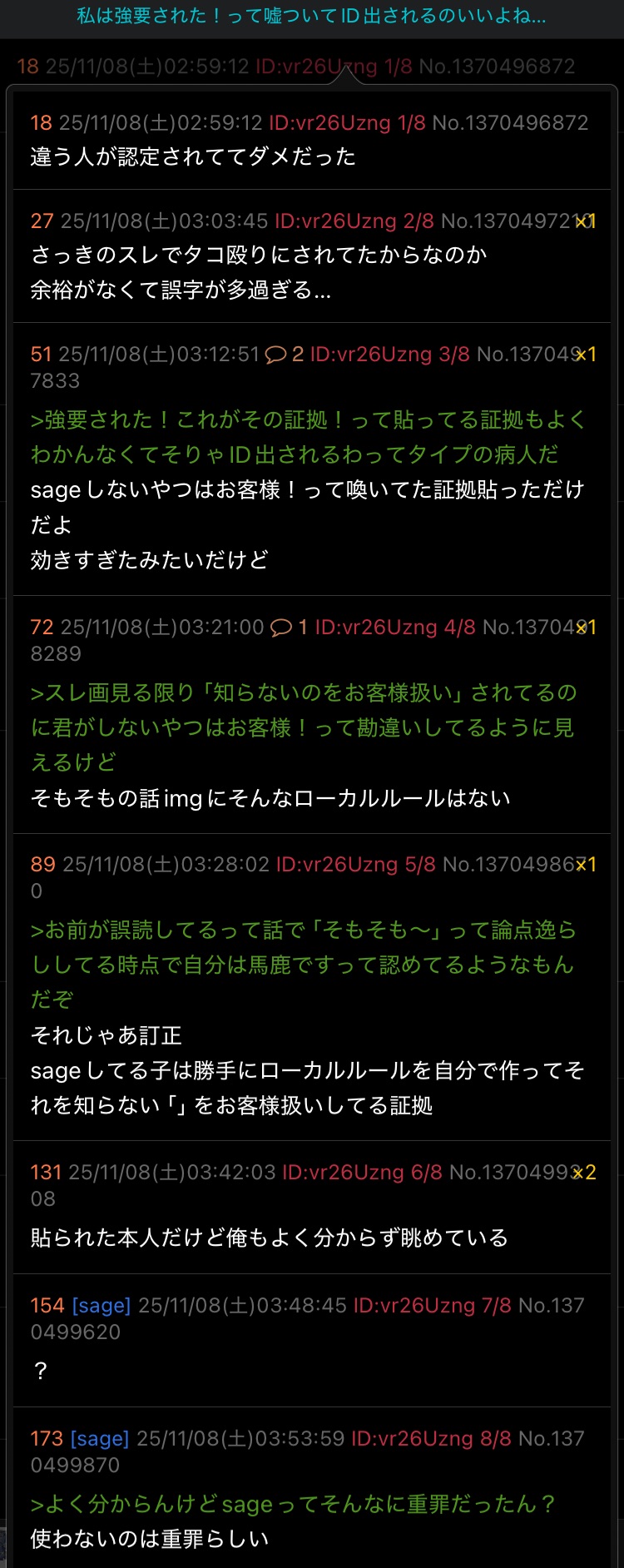Tap the green quote in post 72
Image resolution: width=624 pixels, height=1568 pixels.
pos(304,727)
